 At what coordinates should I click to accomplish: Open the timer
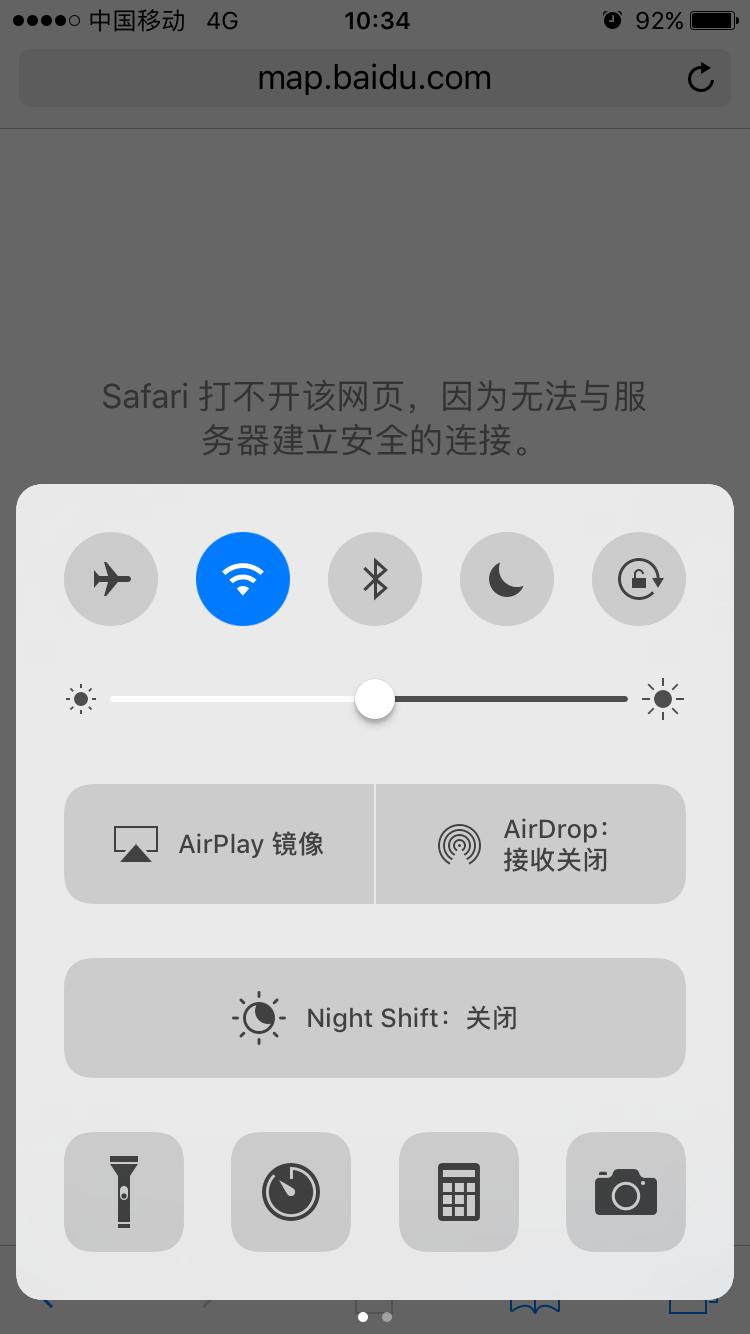[291, 1192]
